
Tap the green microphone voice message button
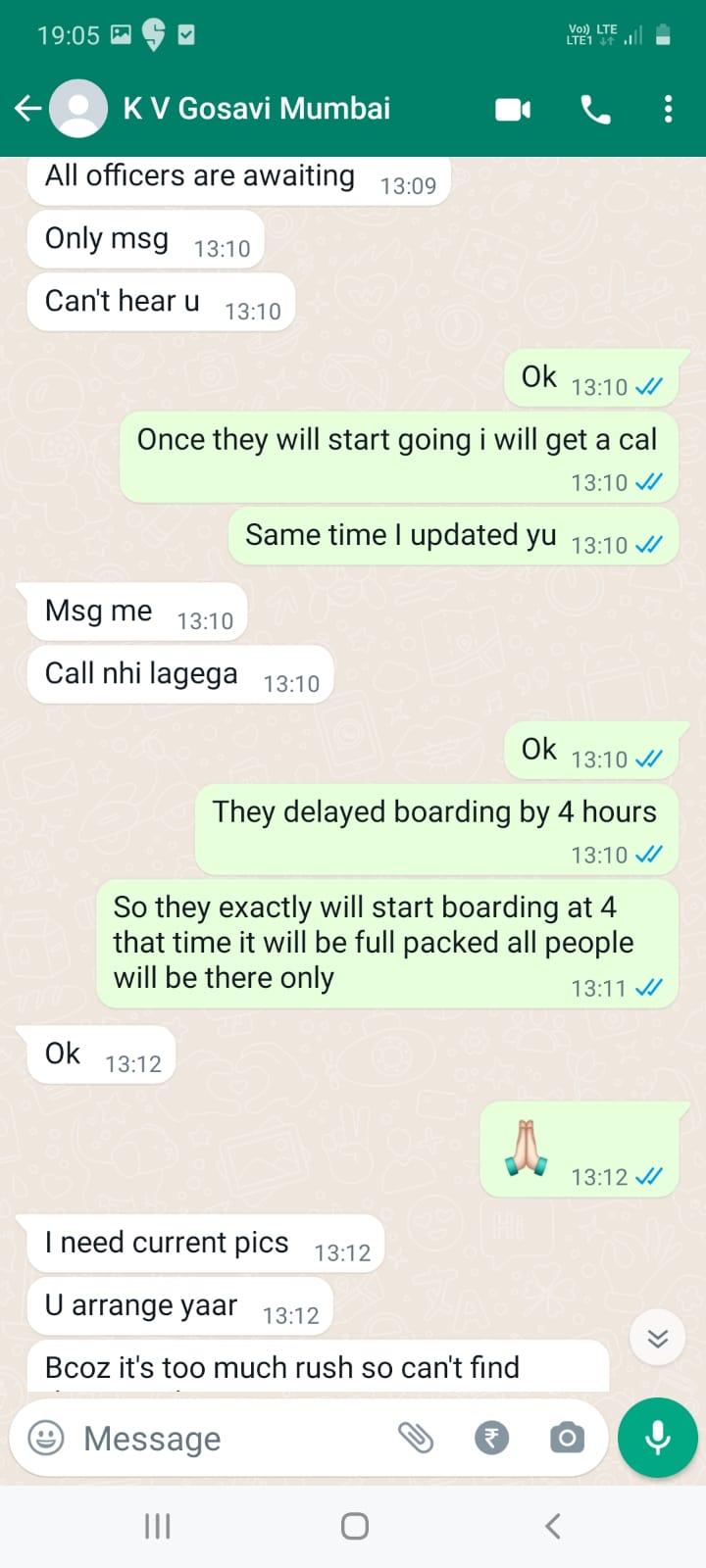pyautogui.click(x=658, y=1438)
